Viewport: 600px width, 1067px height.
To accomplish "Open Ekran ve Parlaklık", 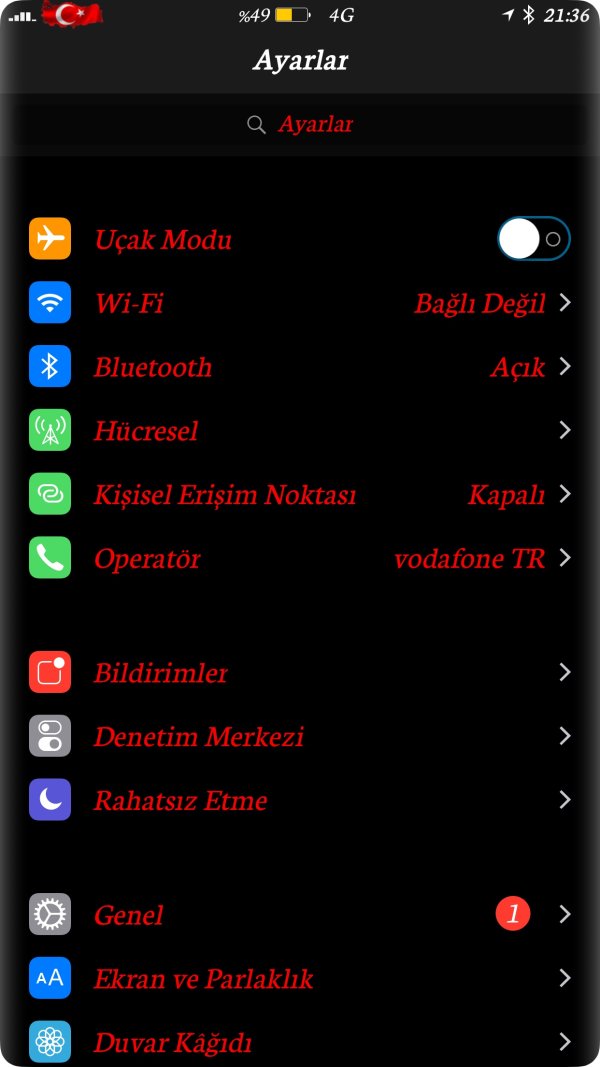I will 300,979.
